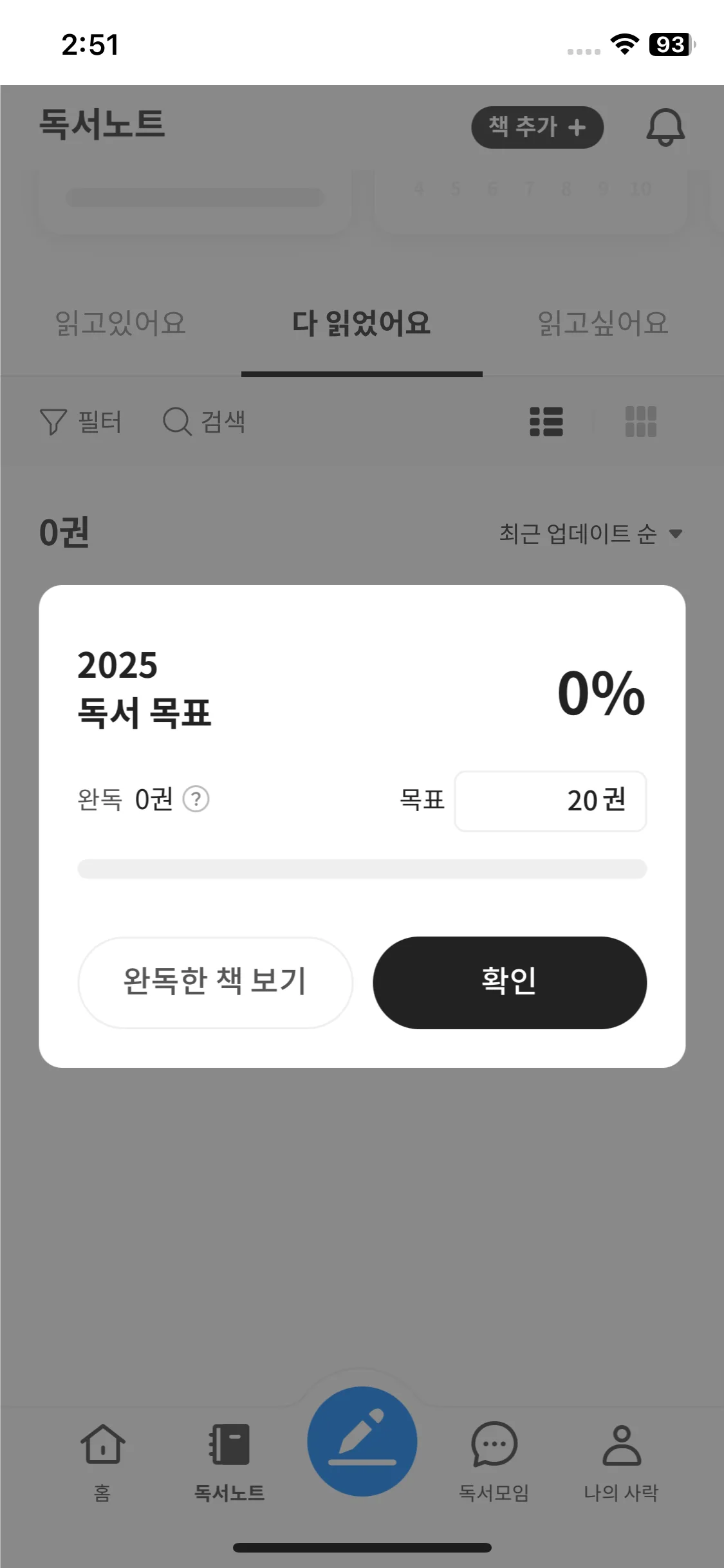Add a book with 책 추가
Viewport: 724px width, 1568px height.
pos(537,127)
